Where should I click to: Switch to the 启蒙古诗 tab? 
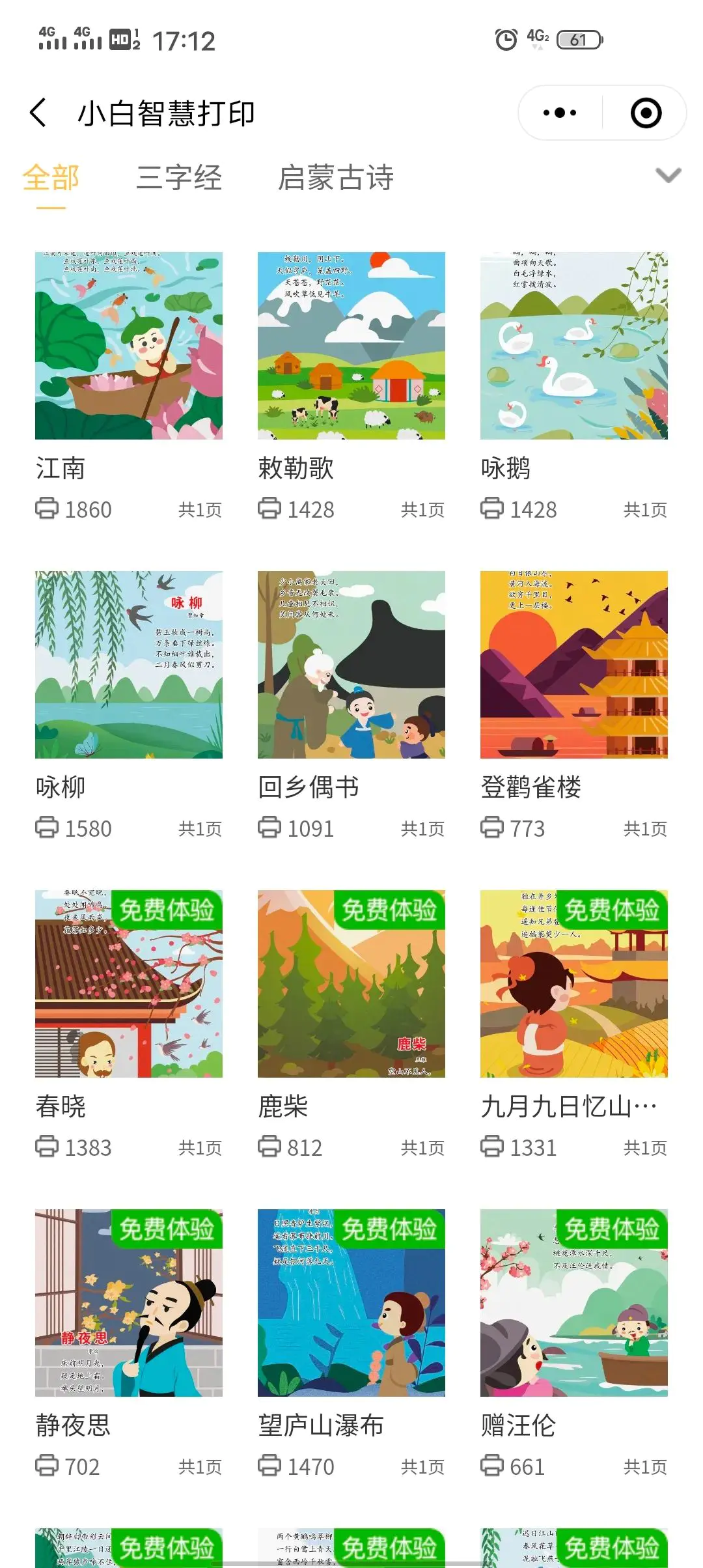point(336,178)
